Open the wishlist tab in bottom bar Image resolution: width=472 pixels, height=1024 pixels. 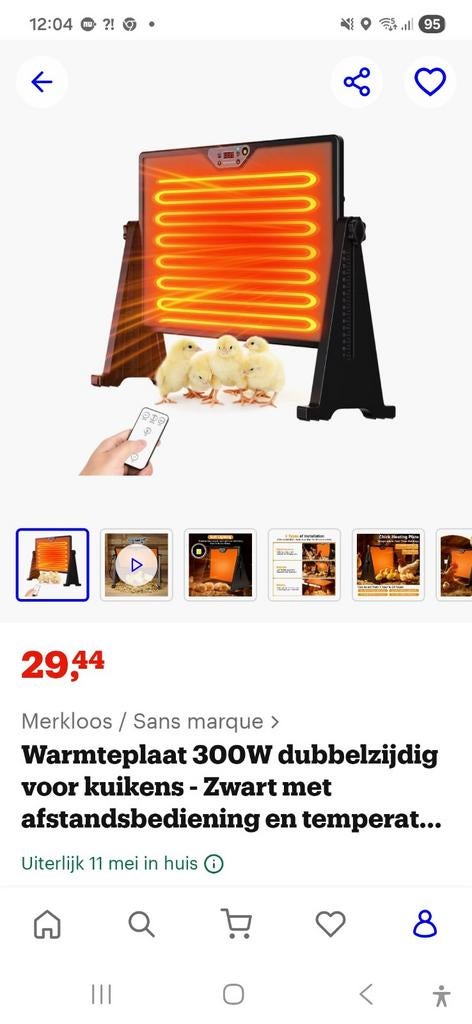330,924
